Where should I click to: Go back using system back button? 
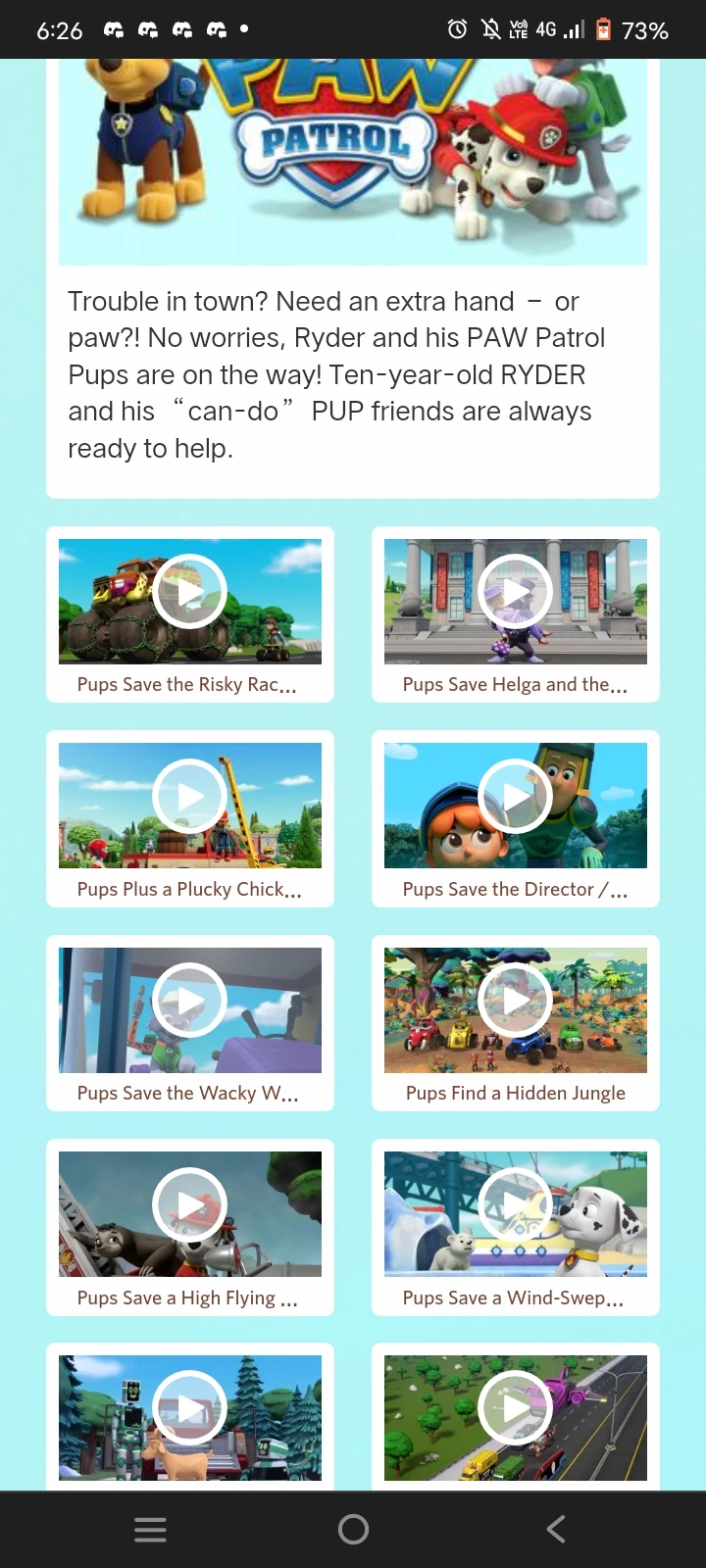556,1529
